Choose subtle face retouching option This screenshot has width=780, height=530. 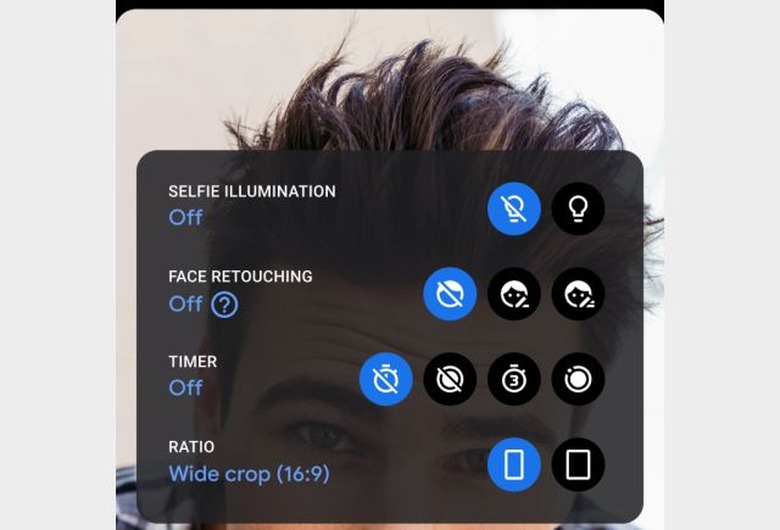click(514, 294)
